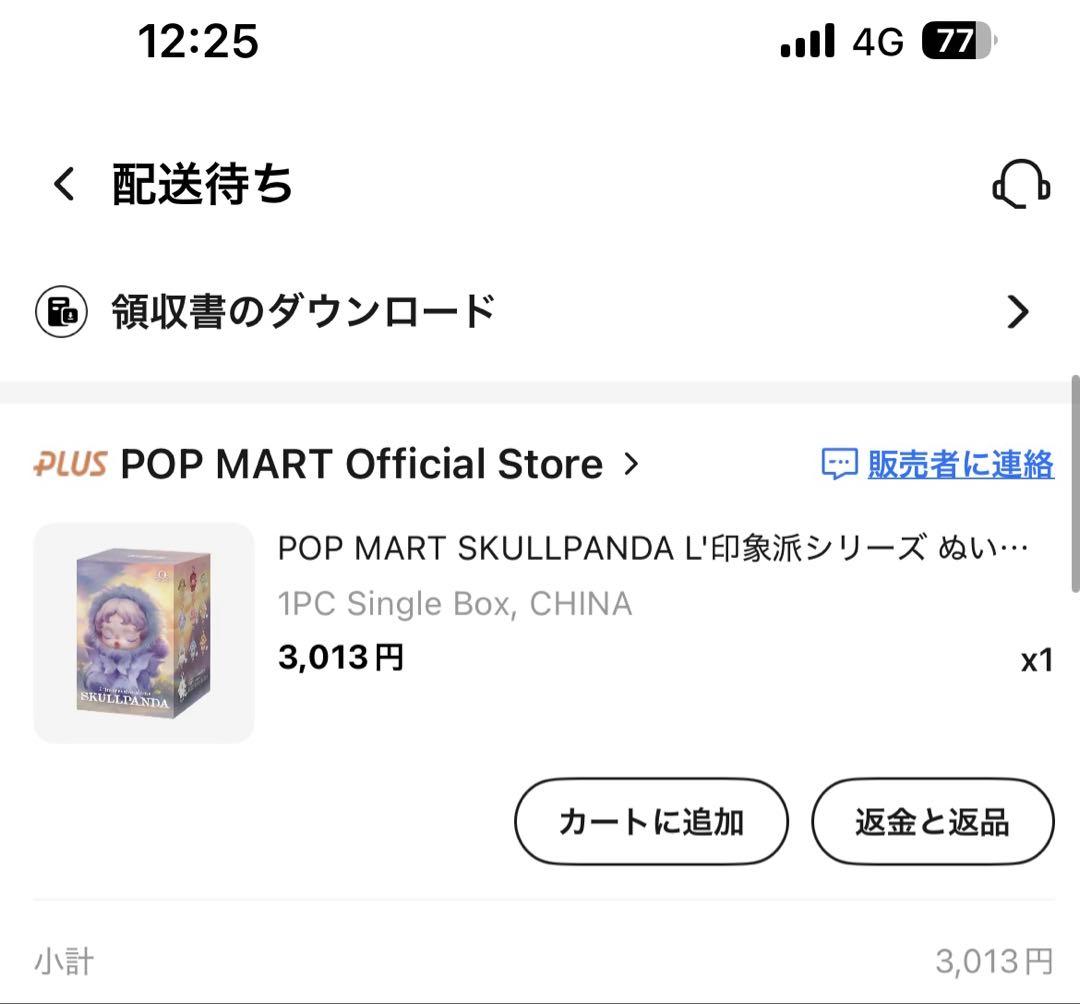
Task: Go back from 配送待ち page
Action: click(64, 184)
